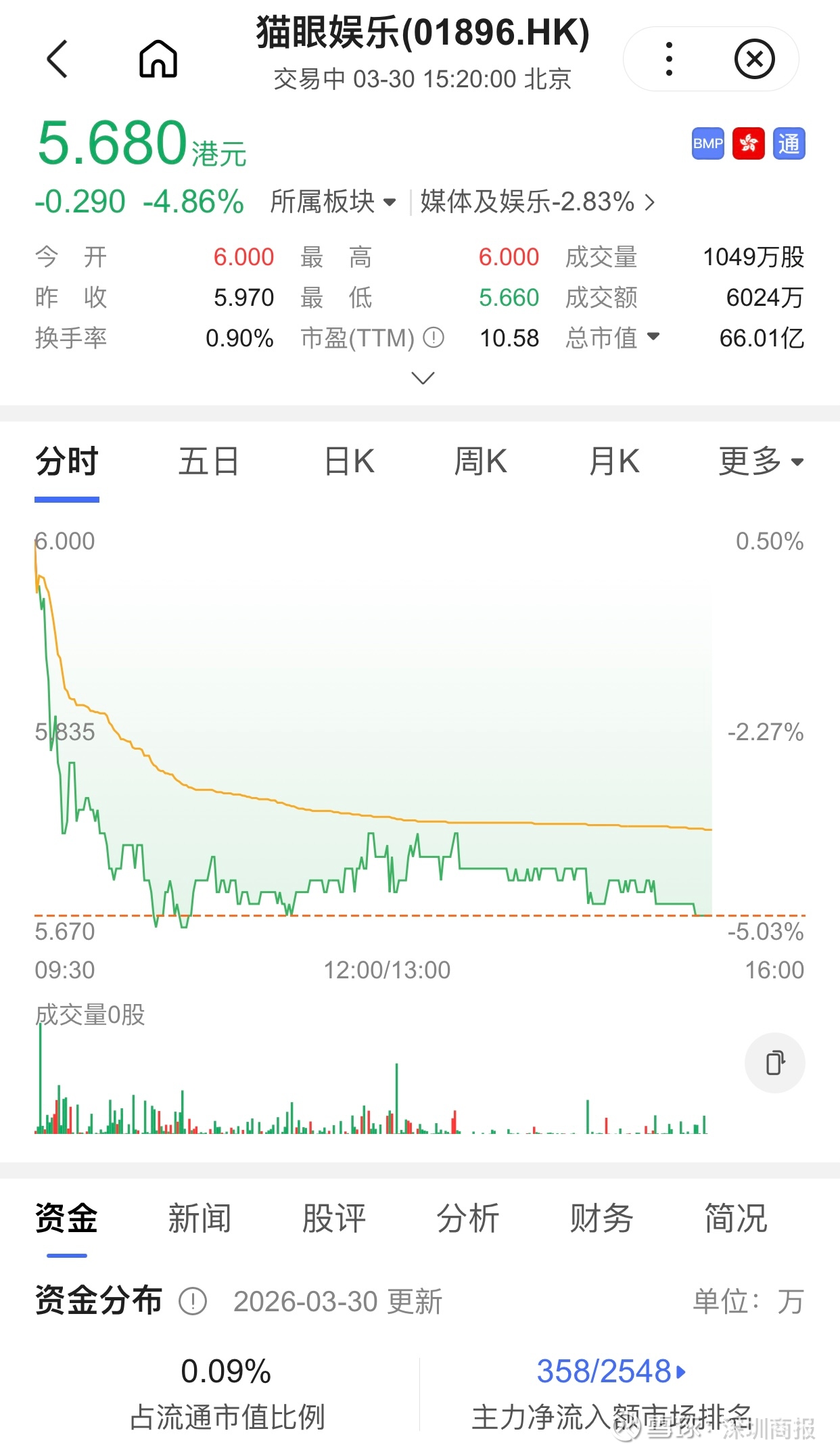Select the 周K chart tab
This screenshot has width=840, height=1454.
pos(480,462)
